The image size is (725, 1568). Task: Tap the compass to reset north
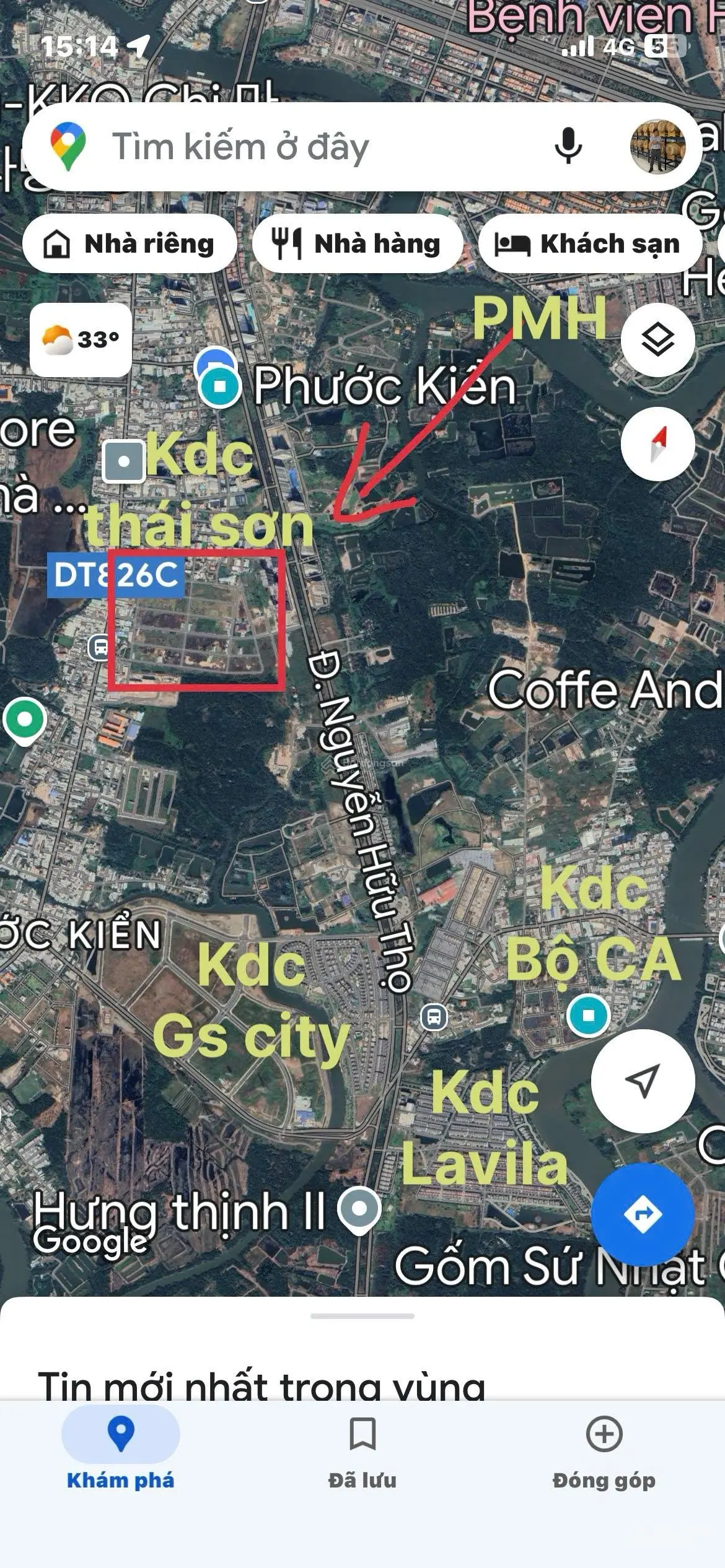point(657,443)
